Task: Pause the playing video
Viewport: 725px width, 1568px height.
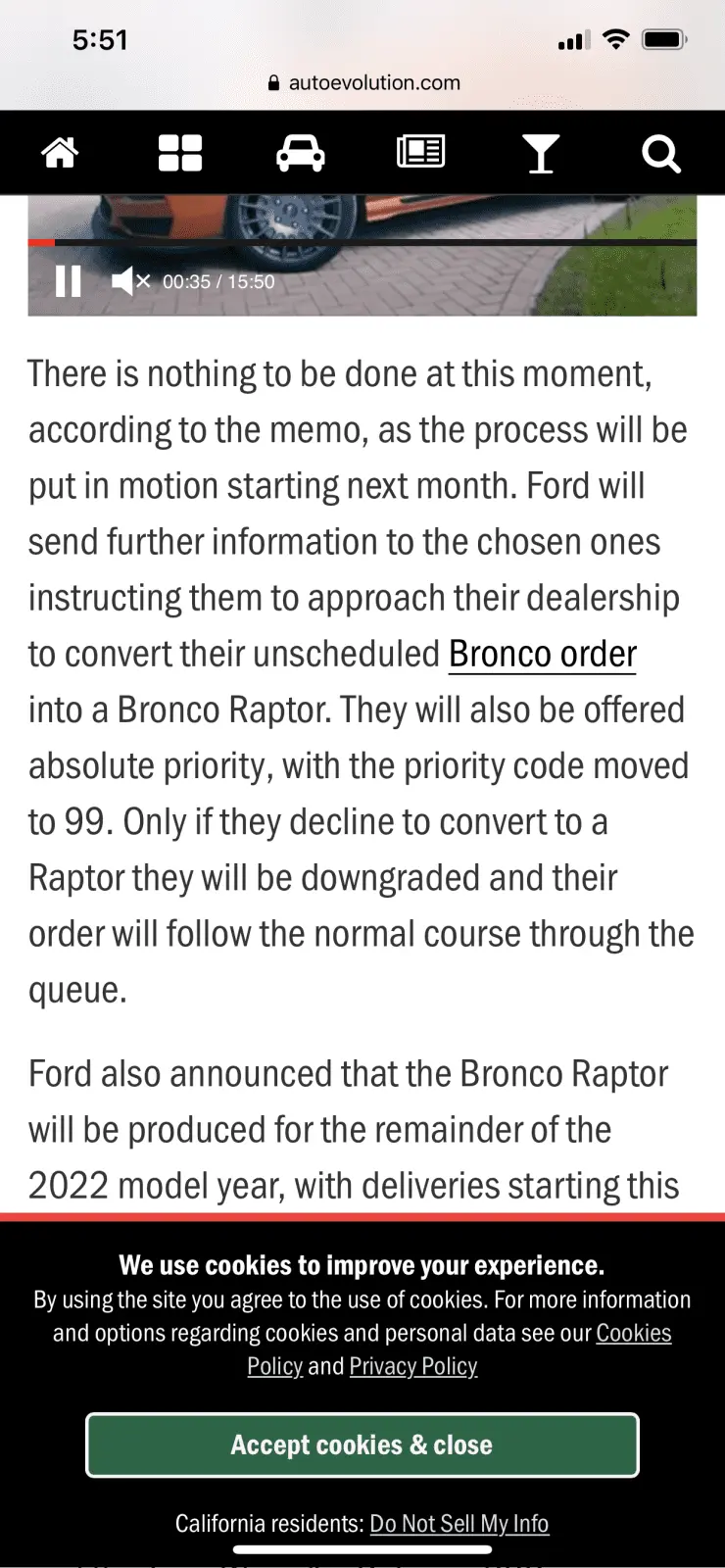Action: click(x=68, y=281)
